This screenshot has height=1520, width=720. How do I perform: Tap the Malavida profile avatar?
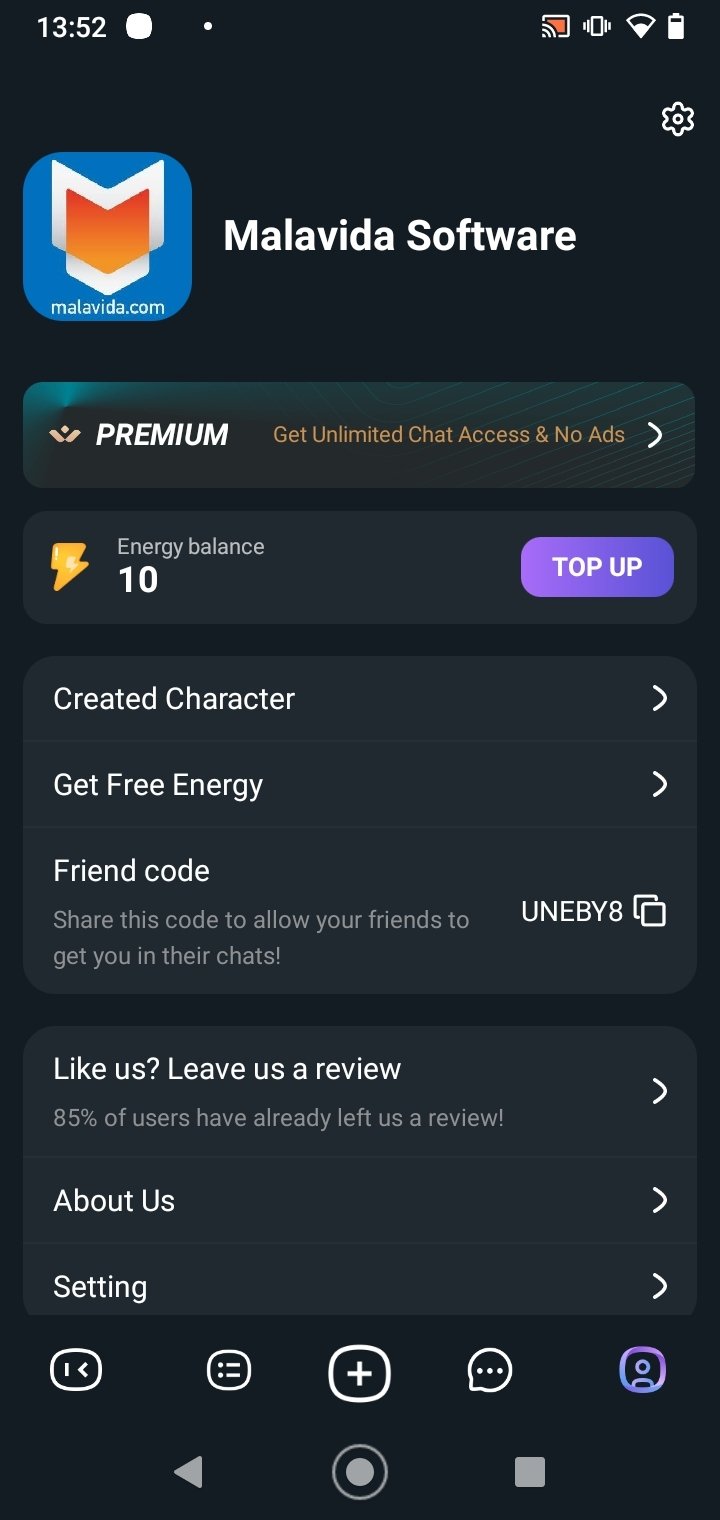tap(107, 237)
